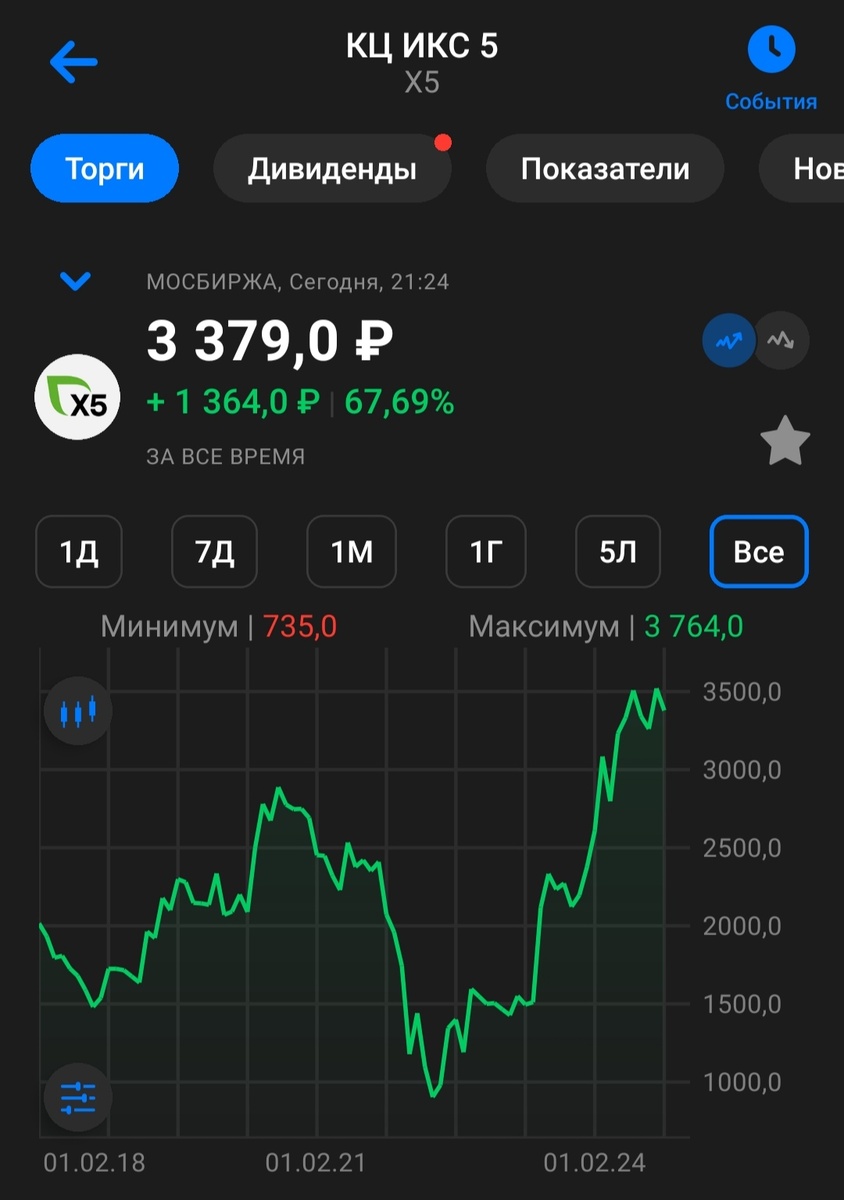This screenshot has height=1200, width=844.
Task: Switch to the falling trend chart mode
Action: [x=781, y=342]
